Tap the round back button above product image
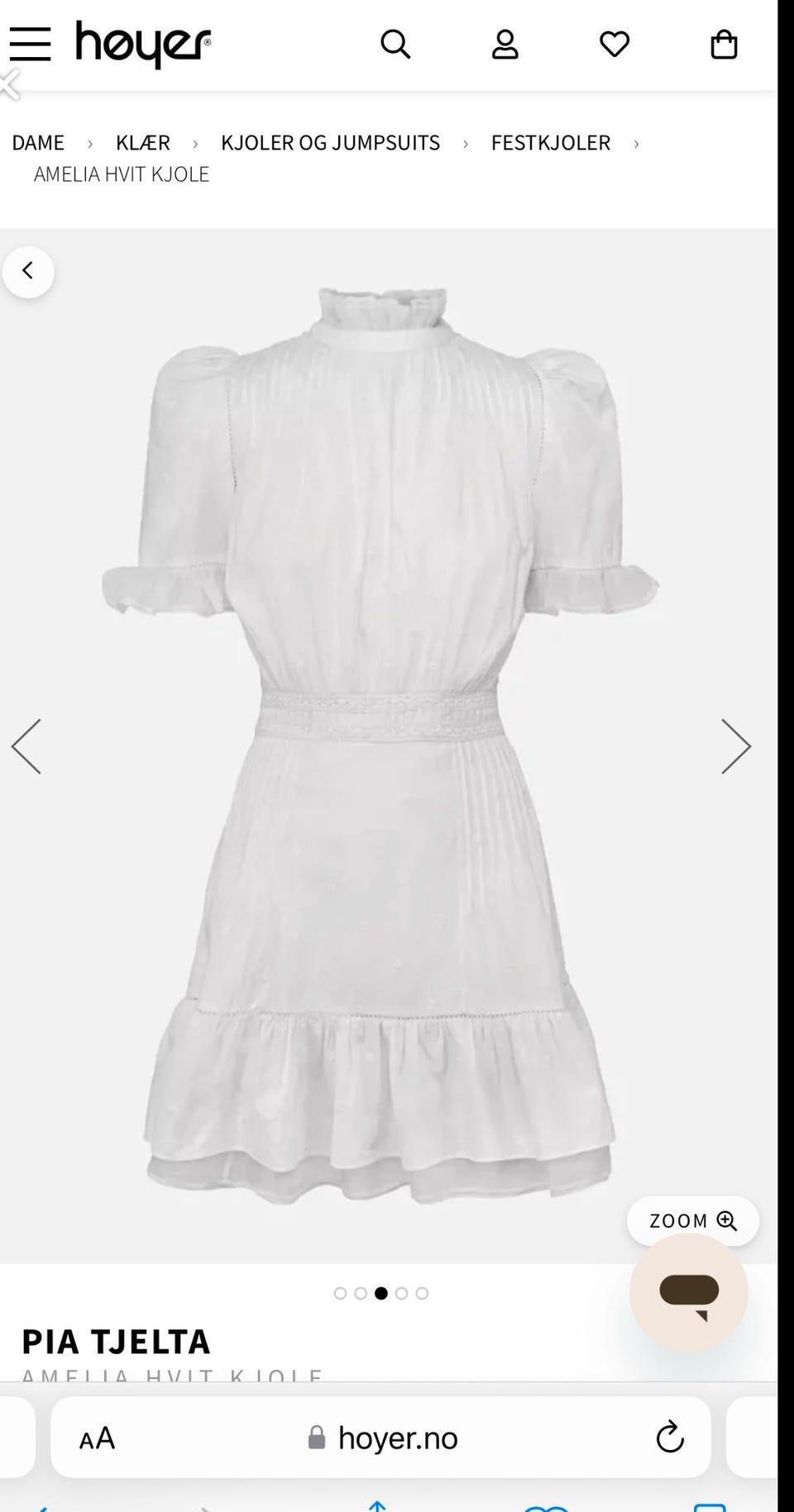 [x=28, y=271]
